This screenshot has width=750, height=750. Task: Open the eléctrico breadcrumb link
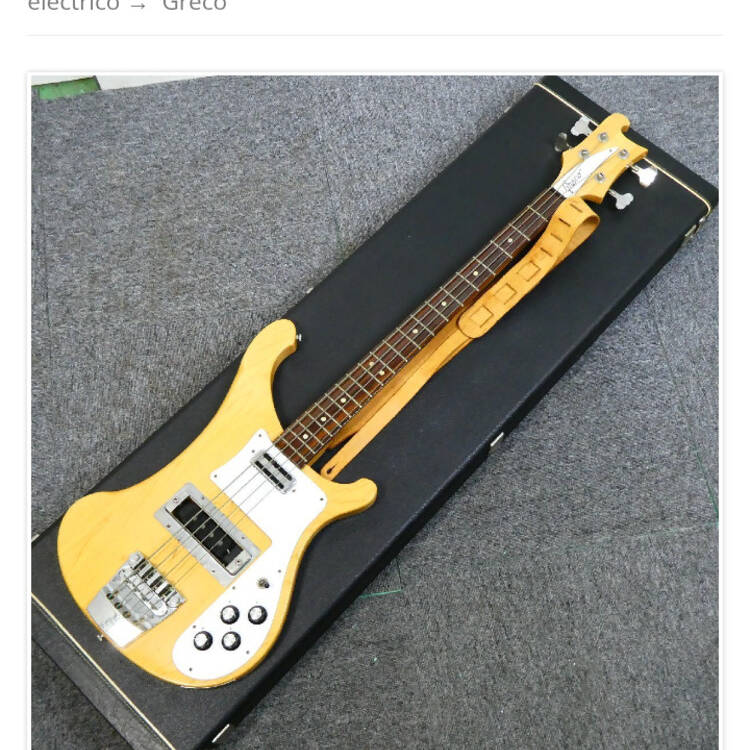73,6
